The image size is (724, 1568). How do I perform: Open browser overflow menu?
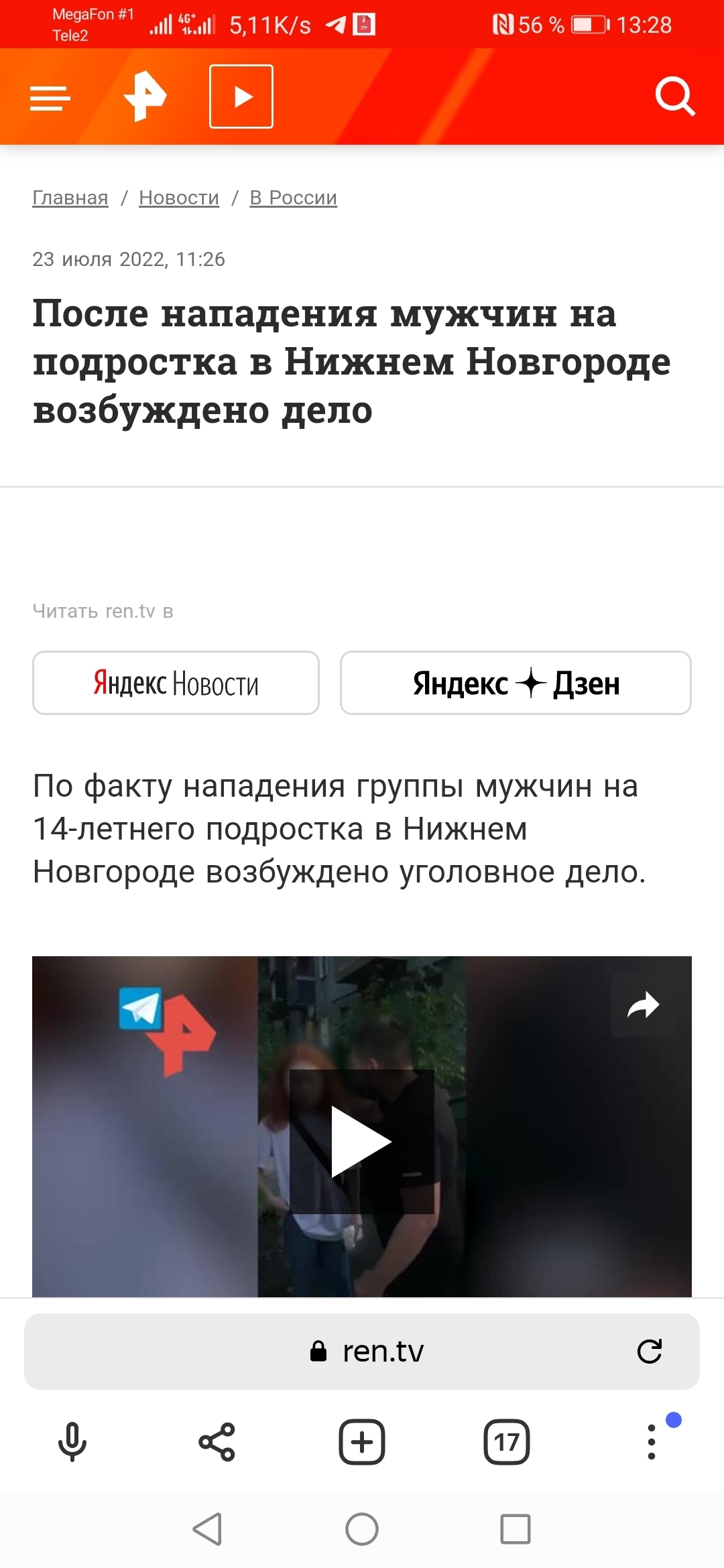coord(652,1441)
